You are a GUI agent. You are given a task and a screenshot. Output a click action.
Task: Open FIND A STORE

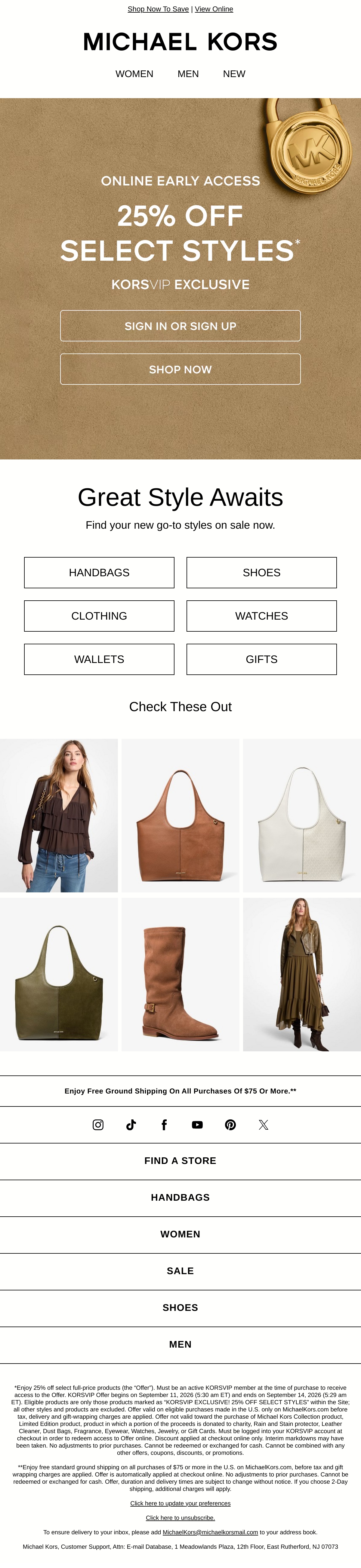(180, 1161)
